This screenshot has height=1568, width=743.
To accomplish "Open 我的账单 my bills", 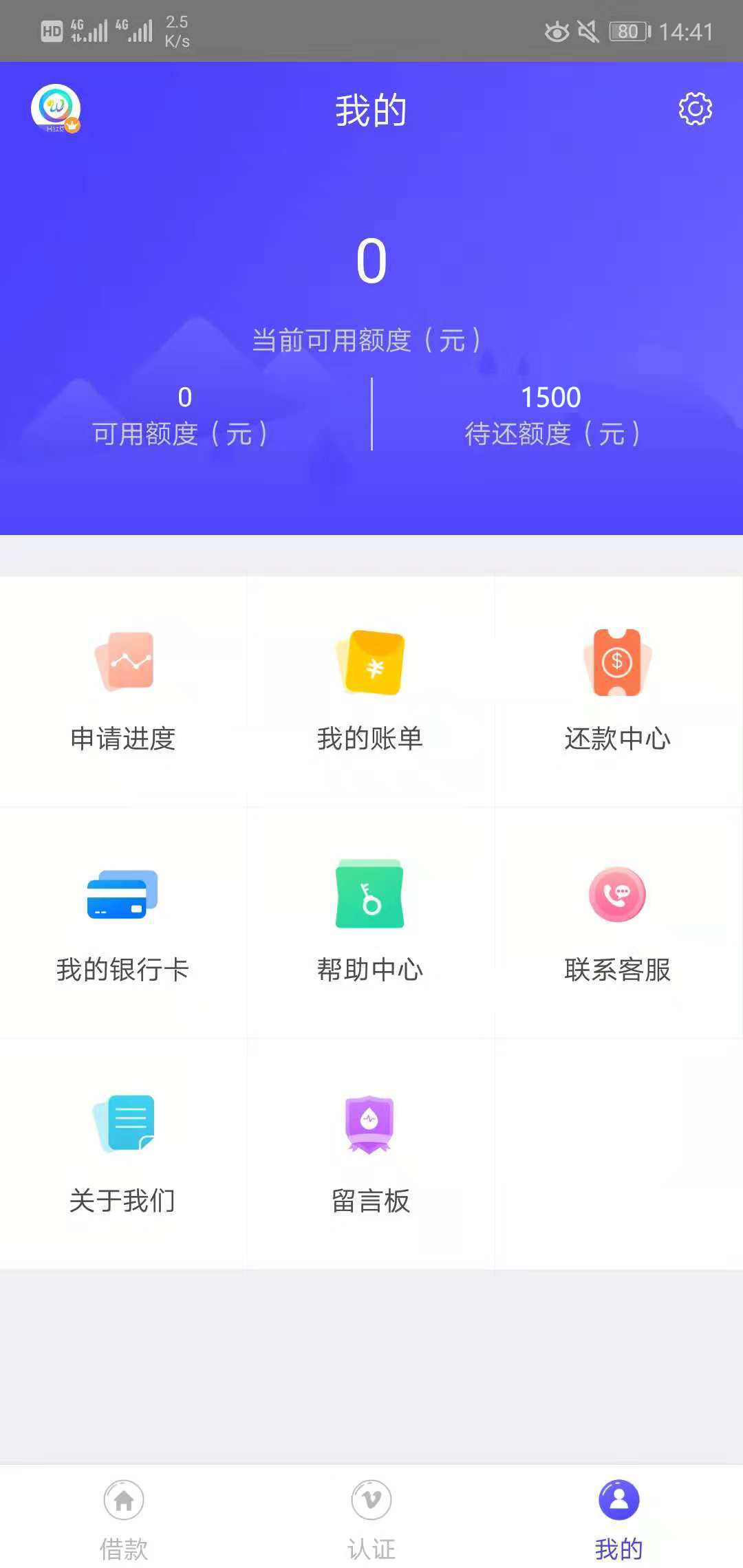I will point(370,691).
